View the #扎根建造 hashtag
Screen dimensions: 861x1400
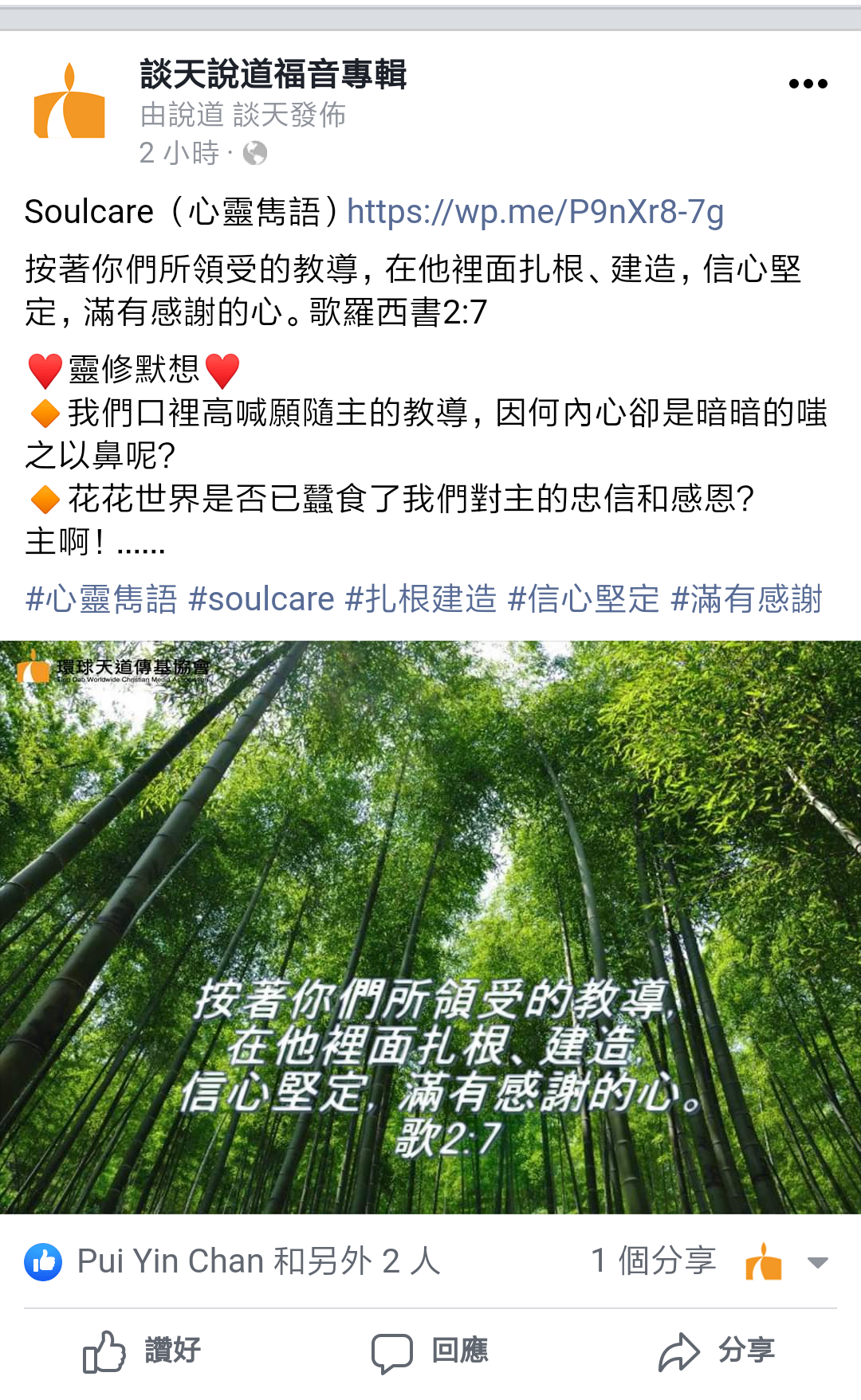421,599
